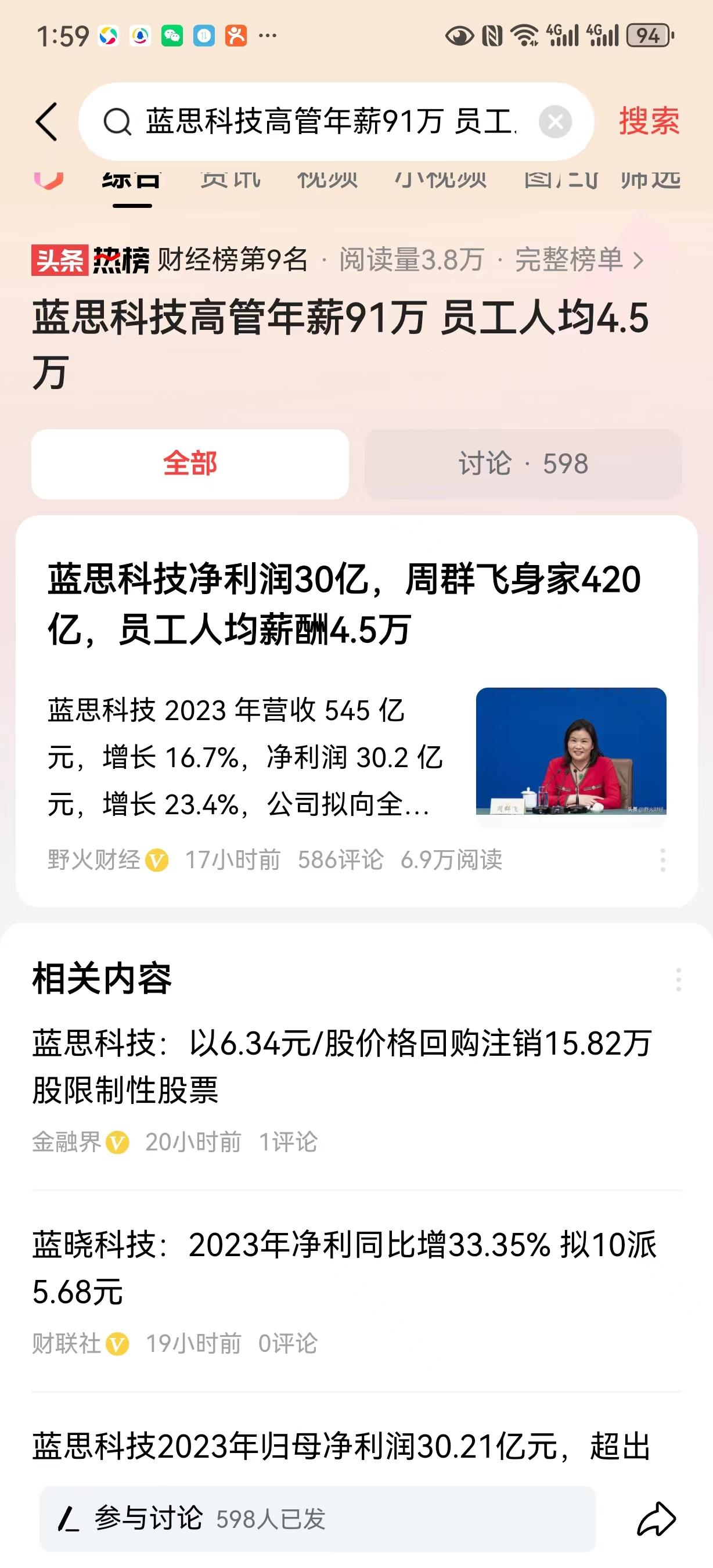The image size is (713, 1568).
Task: Share this hot topic page
Action: 657,1519
